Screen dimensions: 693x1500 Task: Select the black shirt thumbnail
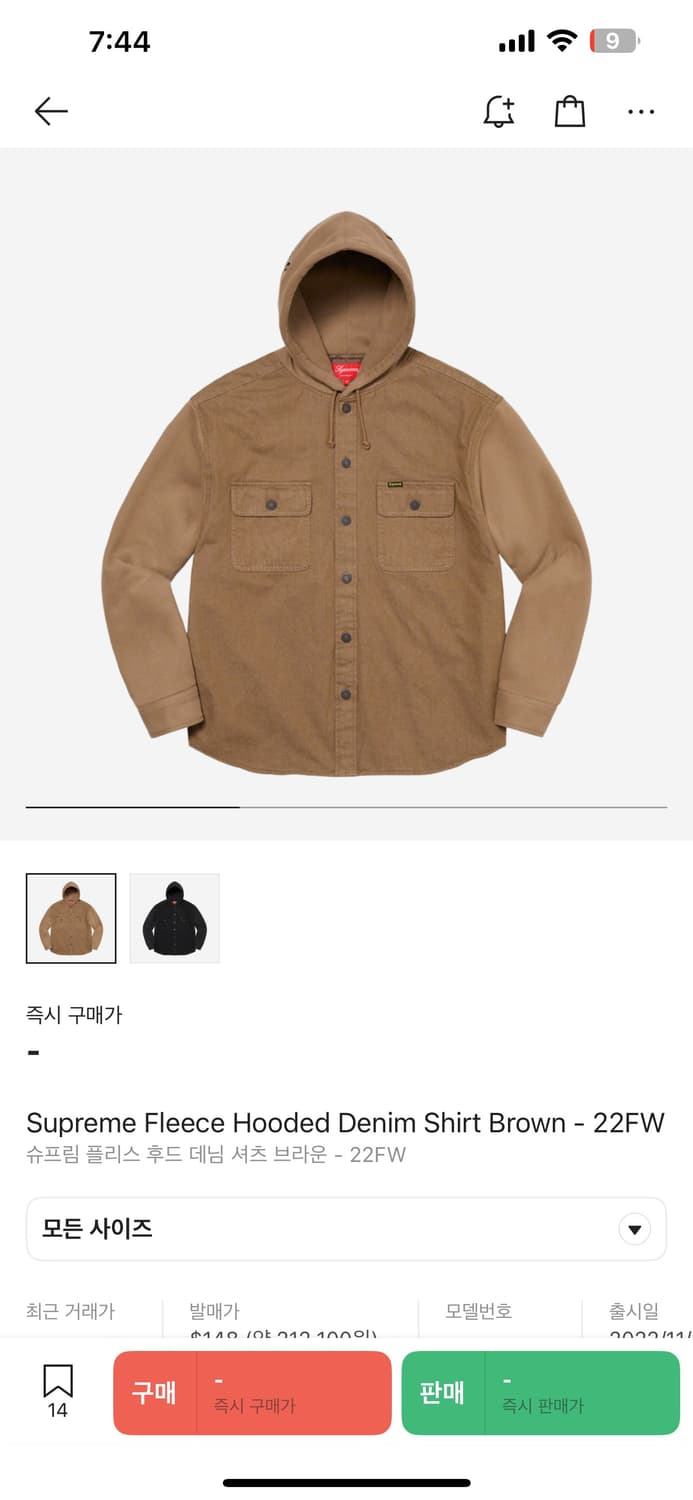174,918
